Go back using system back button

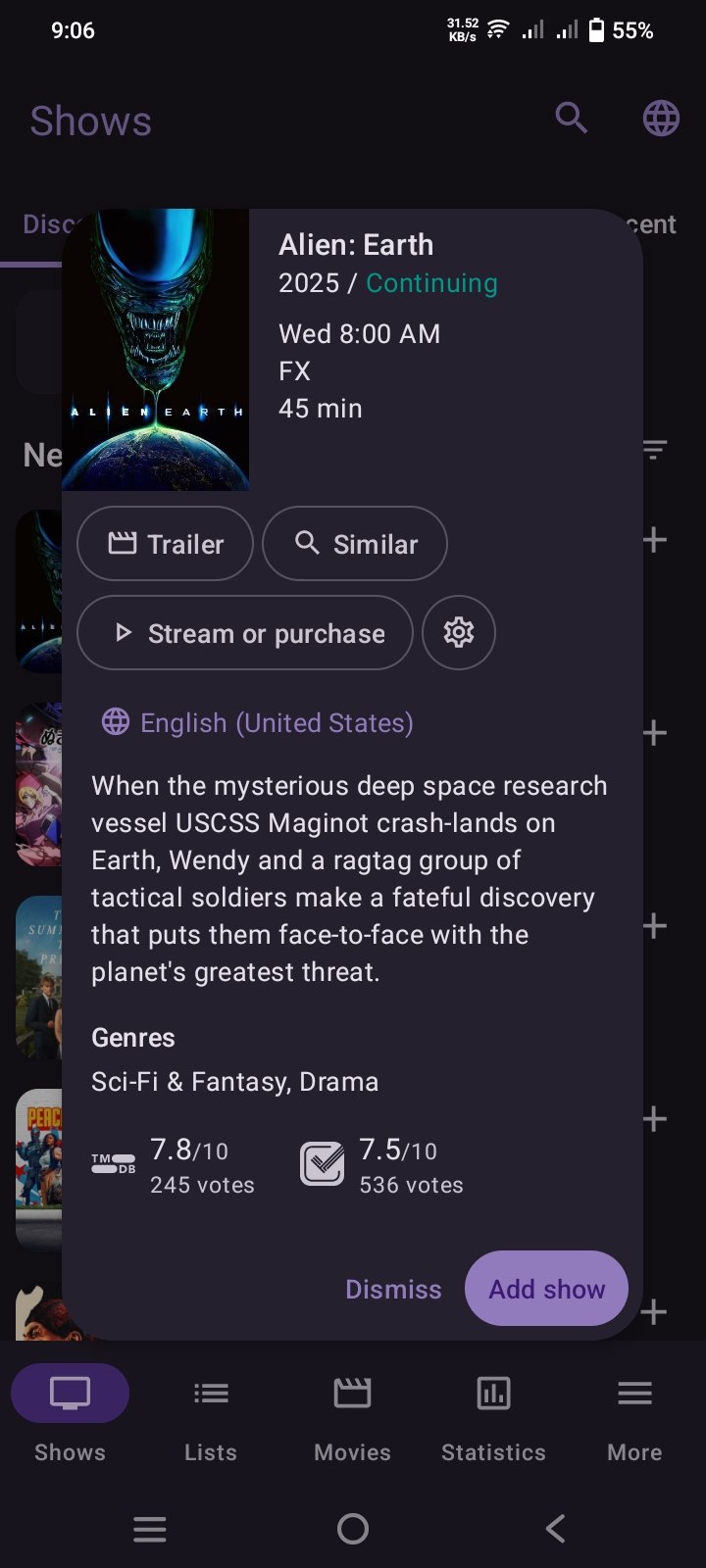pyautogui.click(x=555, y=1529)
